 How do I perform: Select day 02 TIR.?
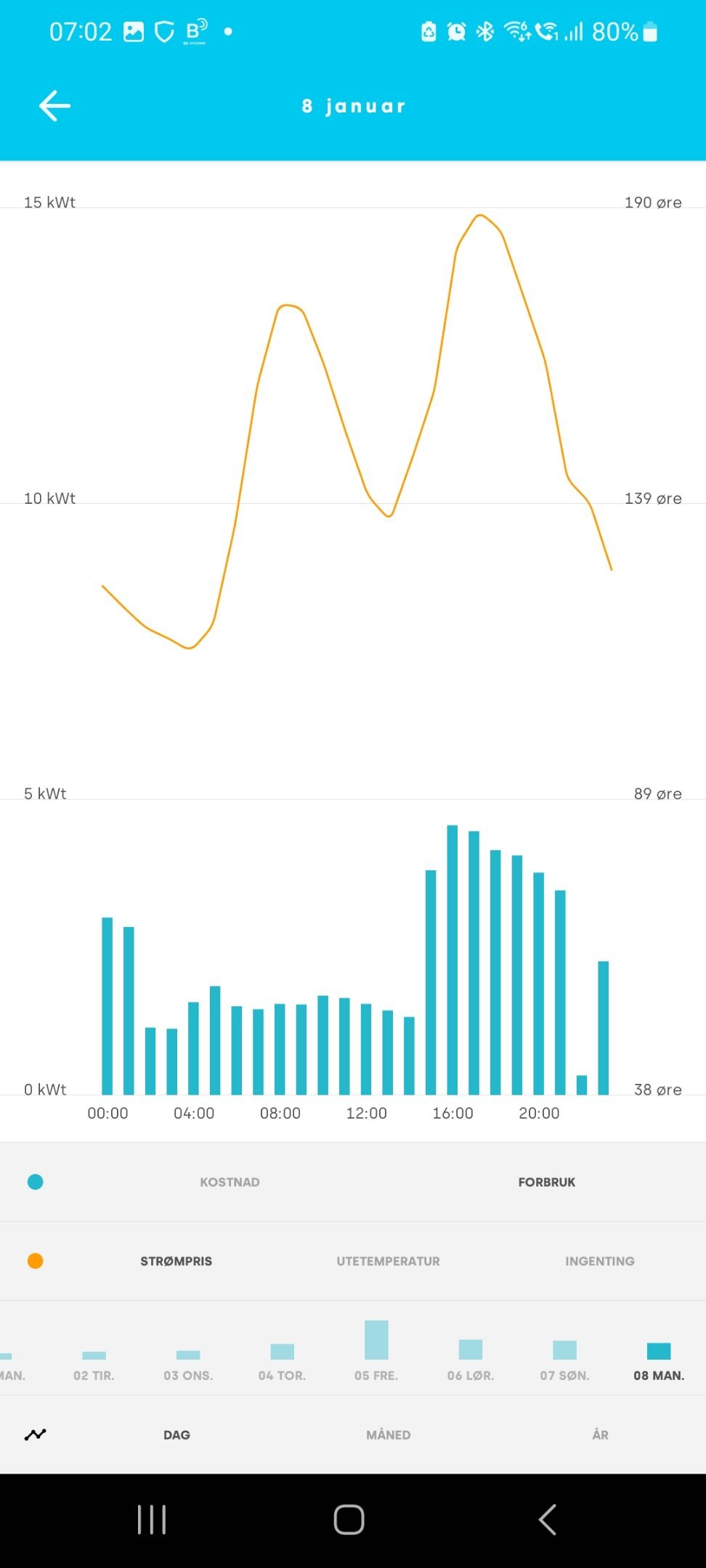pos(94,1366)
